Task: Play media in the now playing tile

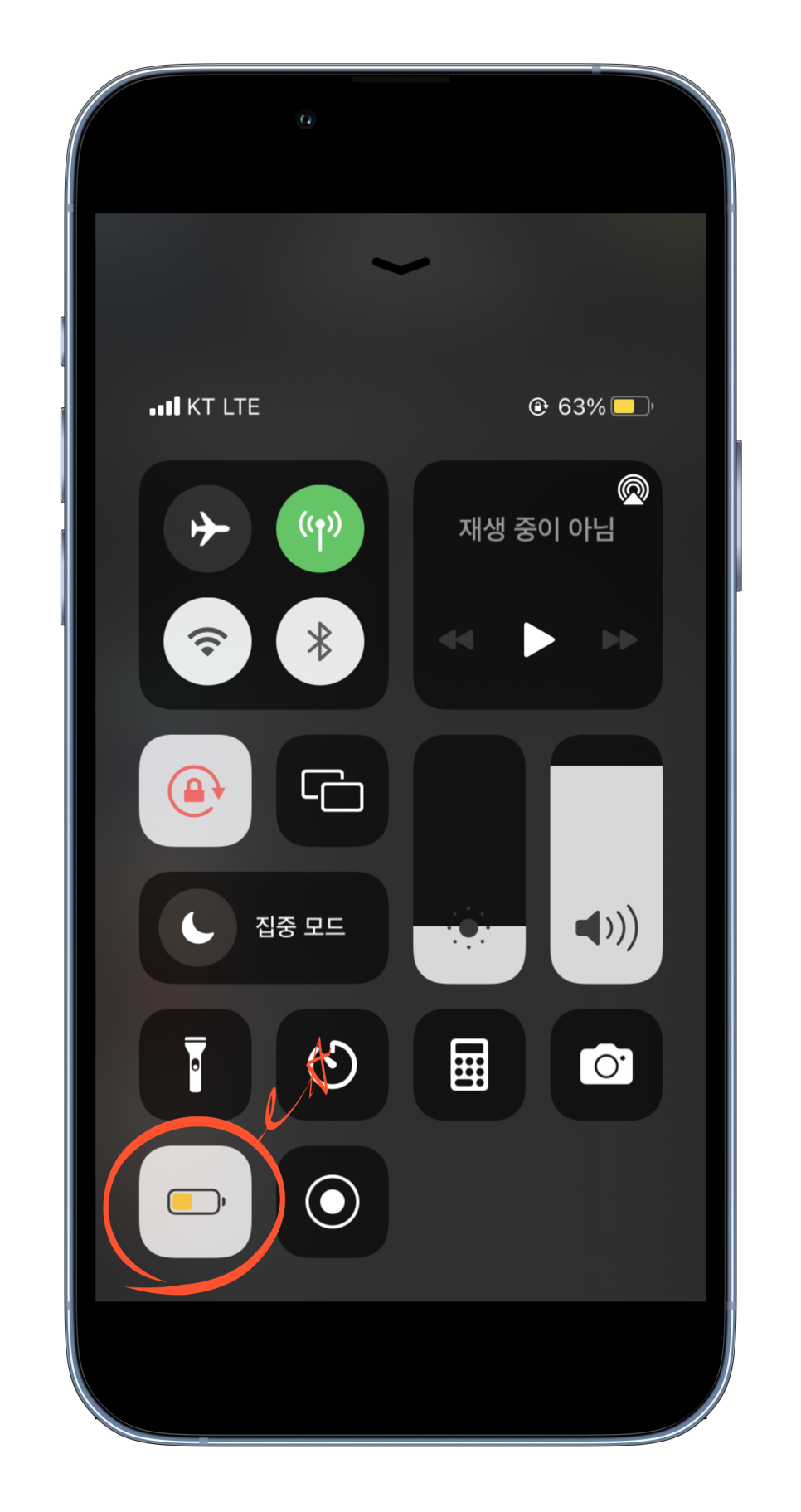Action: (x=538, y=639)
